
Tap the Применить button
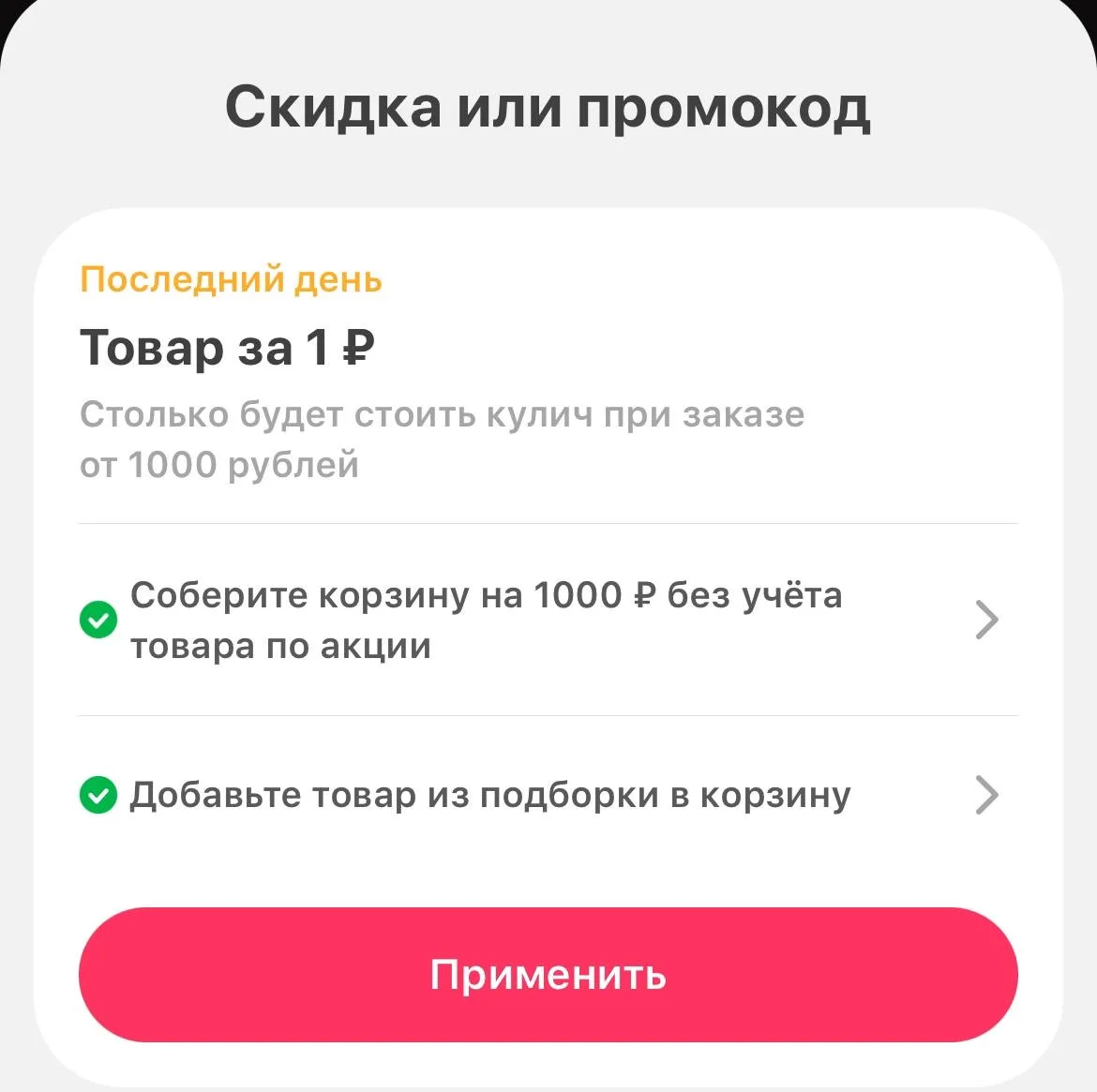tap(548, 975)
